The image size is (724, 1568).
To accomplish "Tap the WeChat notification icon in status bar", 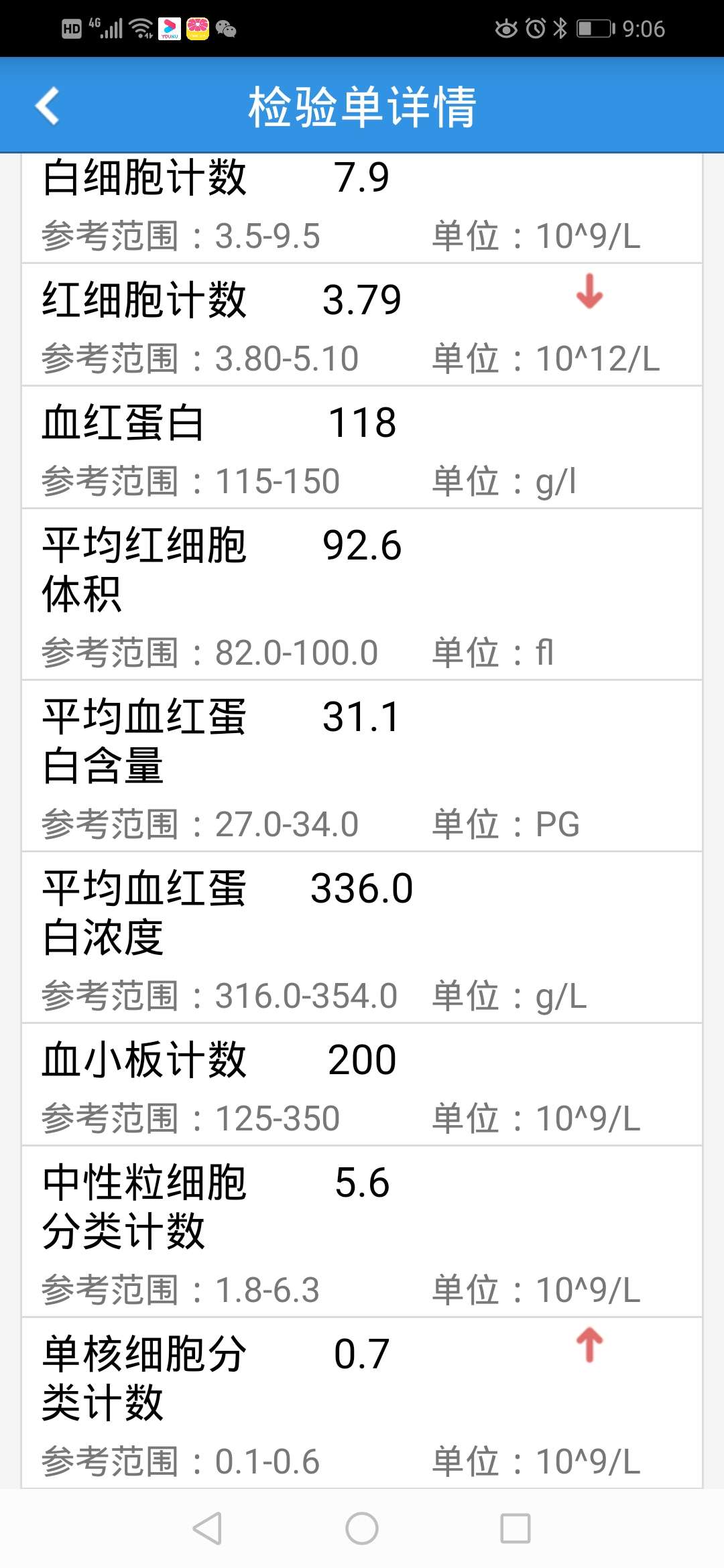I will [x=226, y=28].
